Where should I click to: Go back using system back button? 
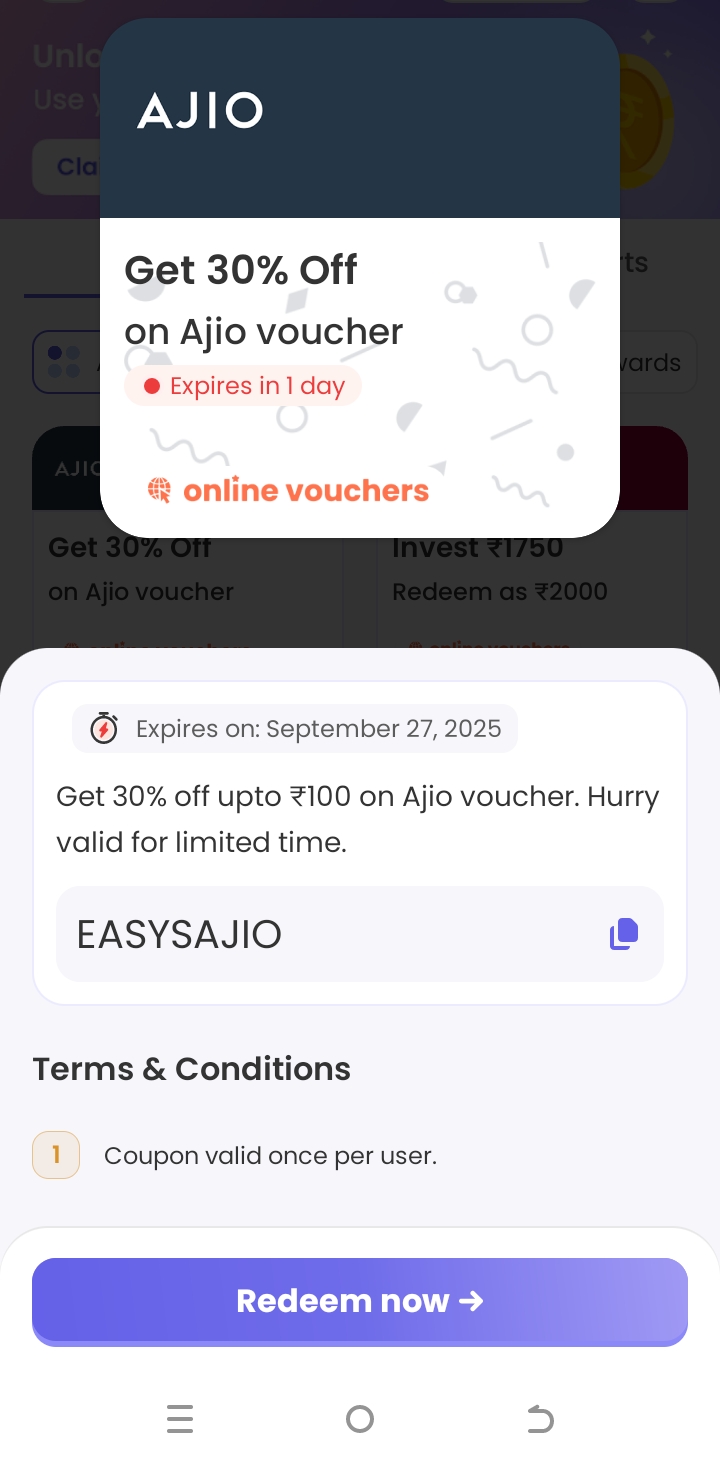539,1418
